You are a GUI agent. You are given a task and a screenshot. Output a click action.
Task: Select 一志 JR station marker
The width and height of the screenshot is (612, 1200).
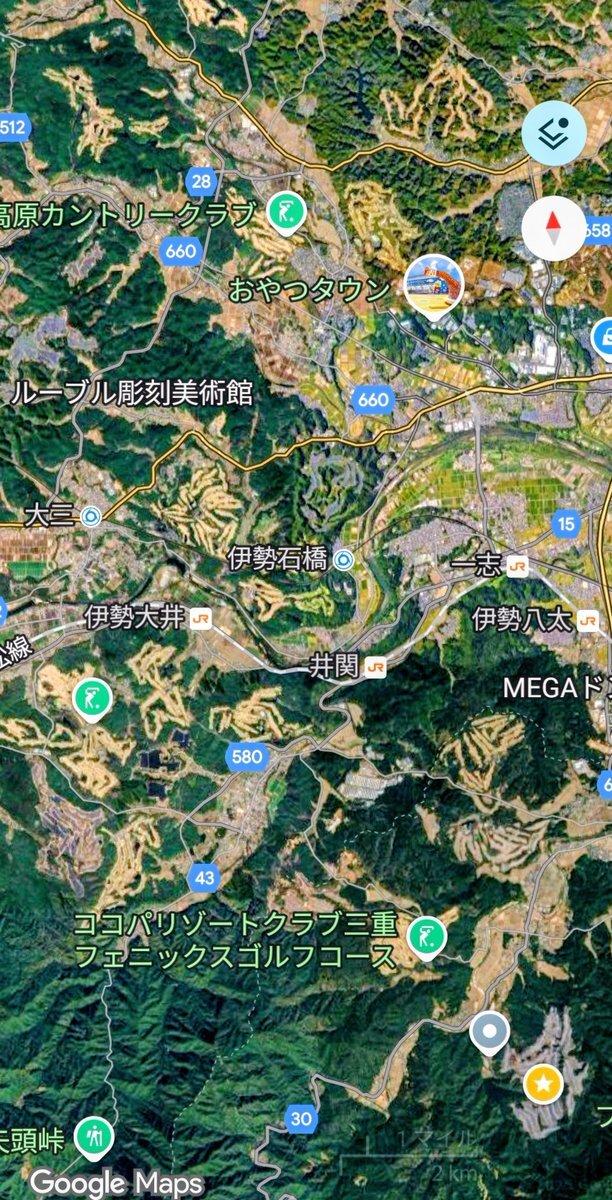pos(517,565)
